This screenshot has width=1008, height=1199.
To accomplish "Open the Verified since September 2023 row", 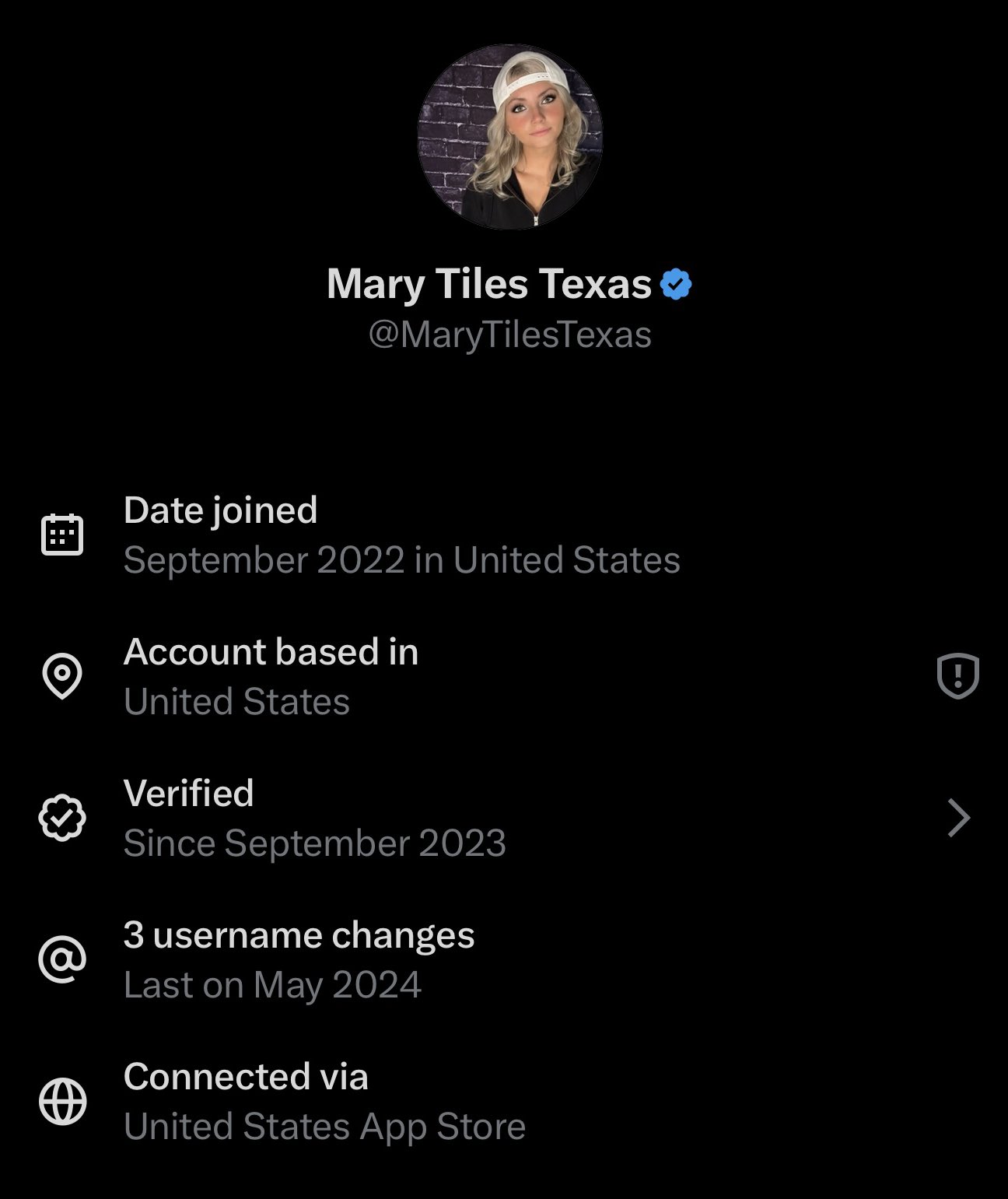I will tap(504, 818).
